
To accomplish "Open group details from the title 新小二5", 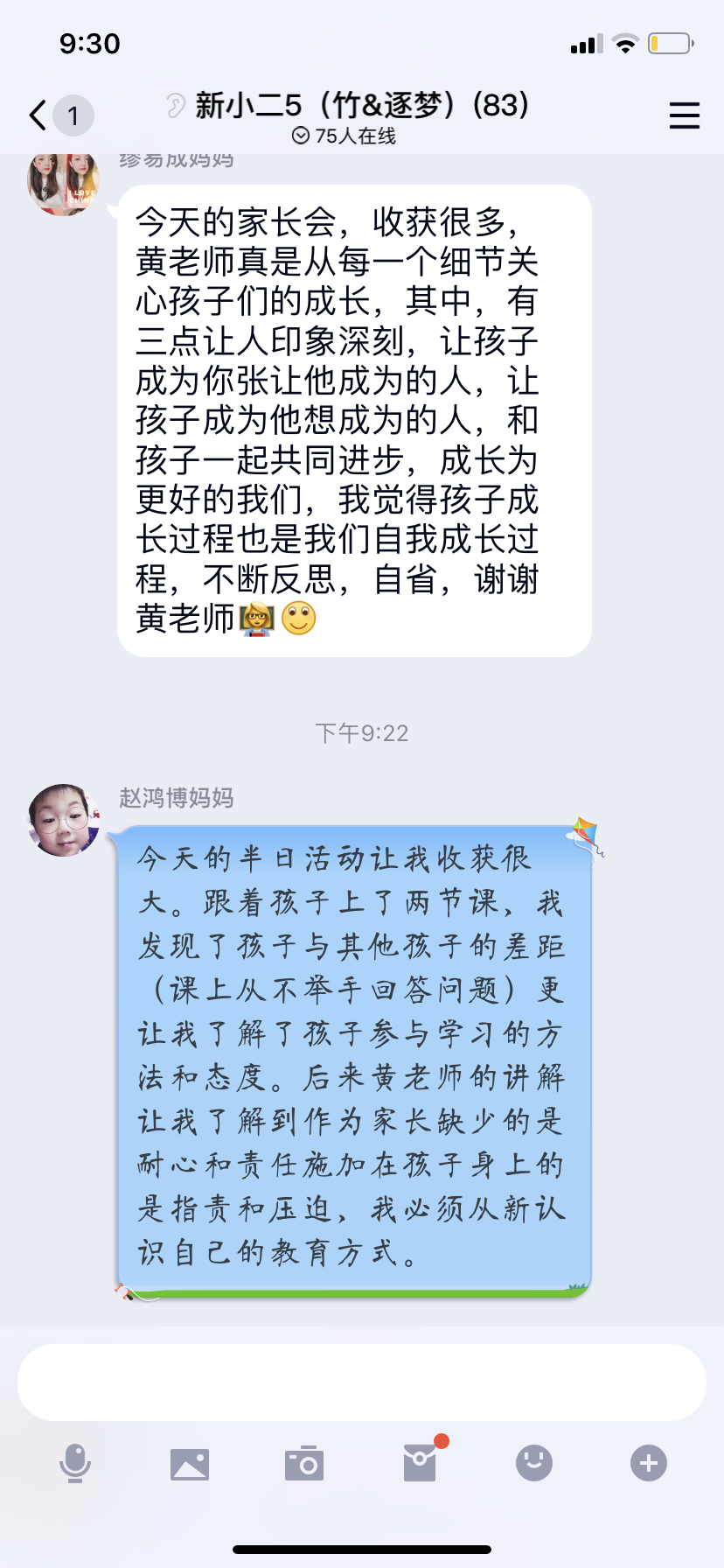I will (361, 106).
